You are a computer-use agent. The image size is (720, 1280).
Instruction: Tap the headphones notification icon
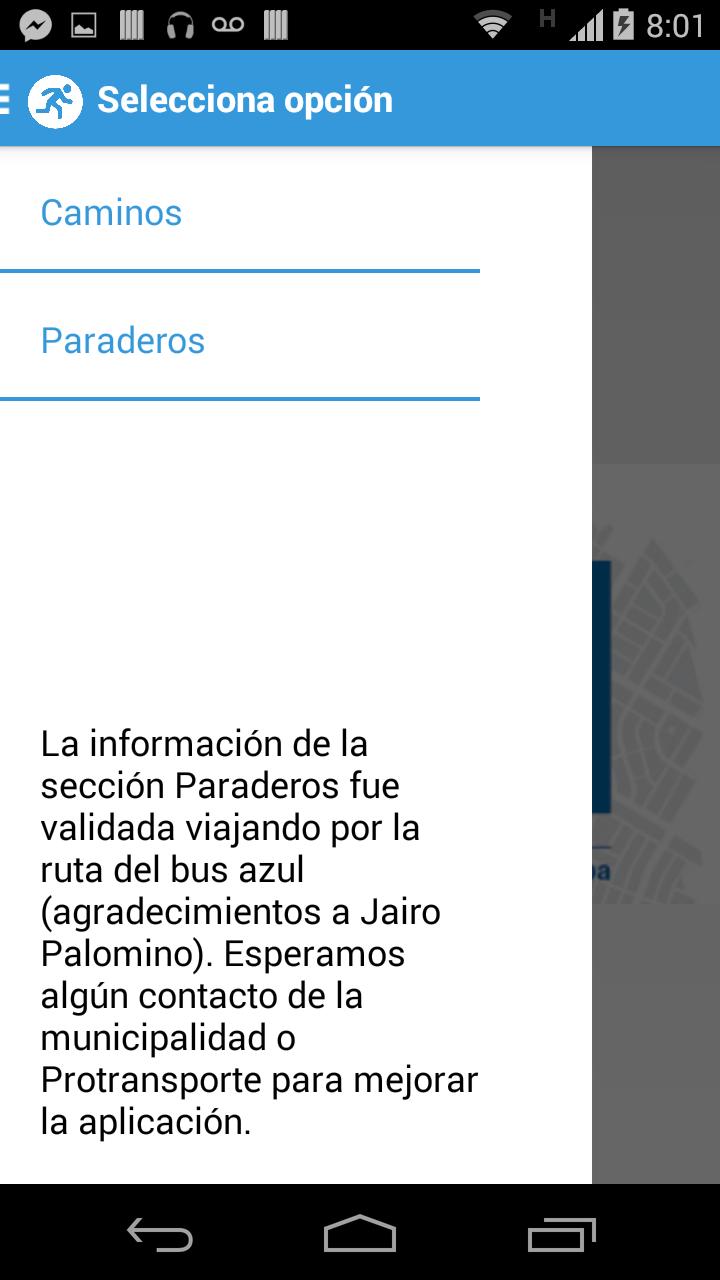[178, 25]
